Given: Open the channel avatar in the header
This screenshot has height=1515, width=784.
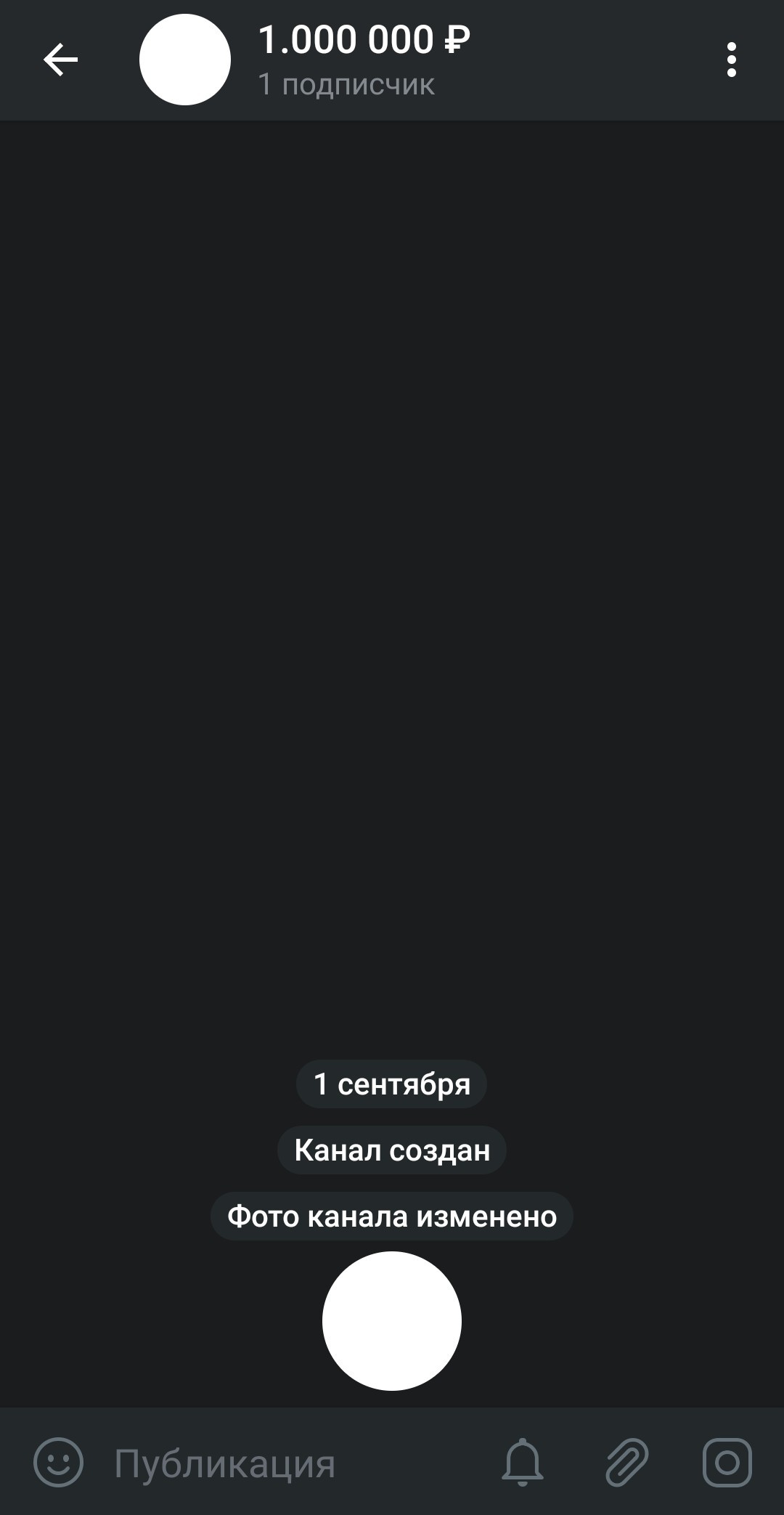Looking at the screenshot, I should pos(185,60).
